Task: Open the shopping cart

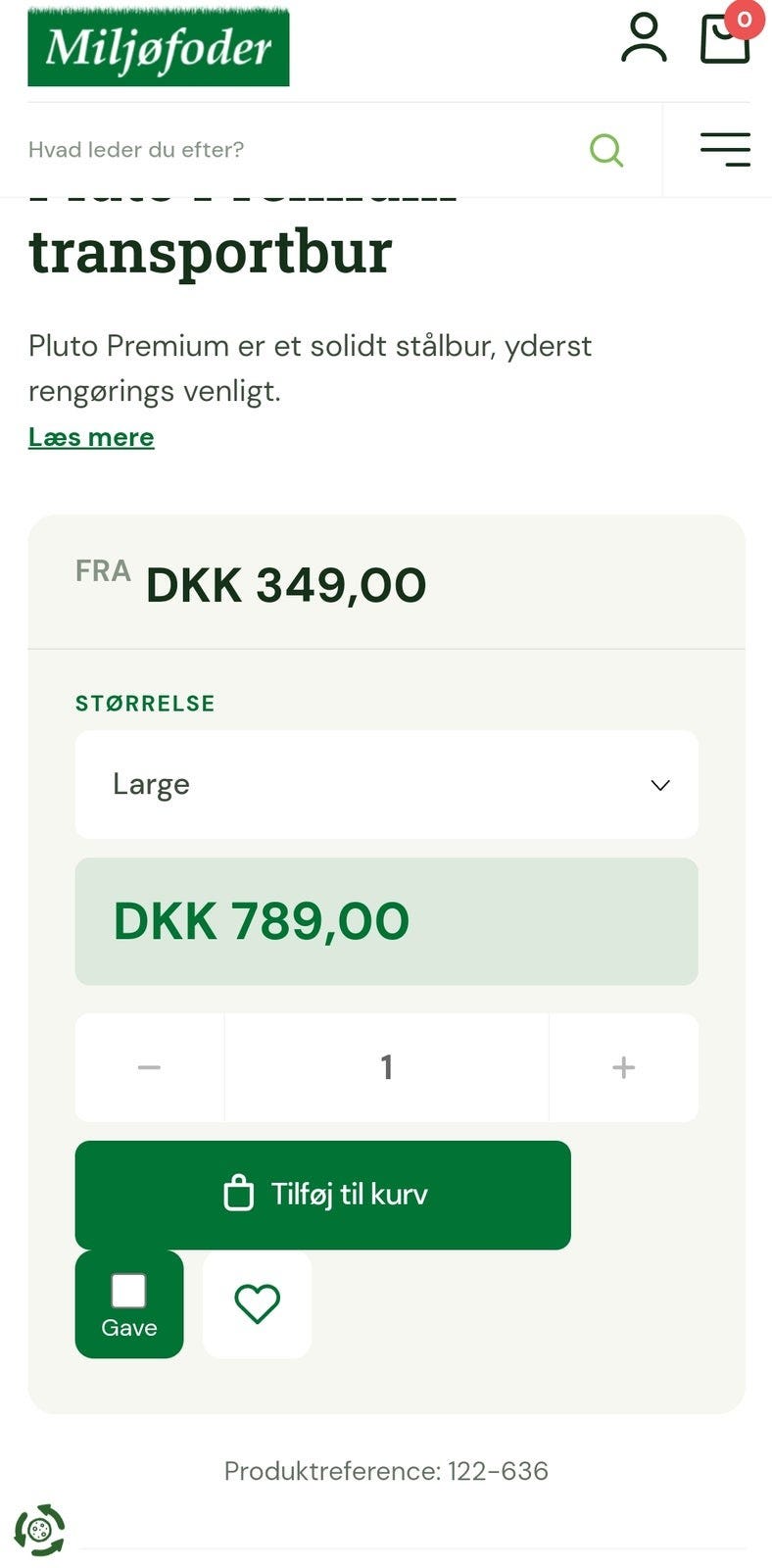Action: [x=726, y=38]
